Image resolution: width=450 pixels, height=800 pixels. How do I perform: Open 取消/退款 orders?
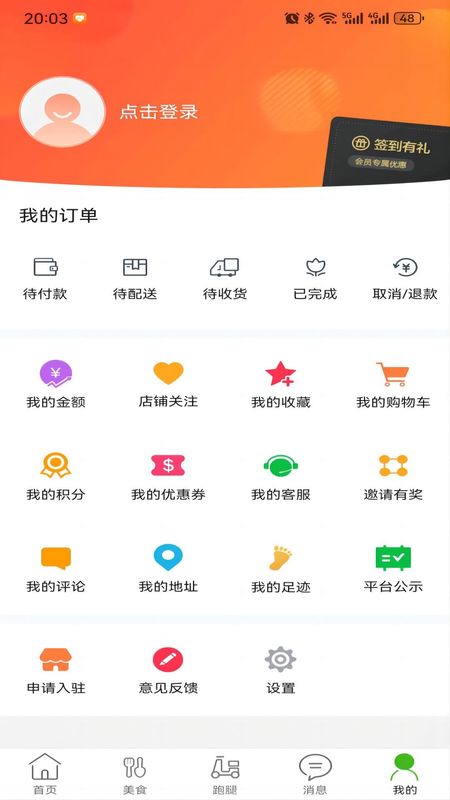click(x=405, y=279)
